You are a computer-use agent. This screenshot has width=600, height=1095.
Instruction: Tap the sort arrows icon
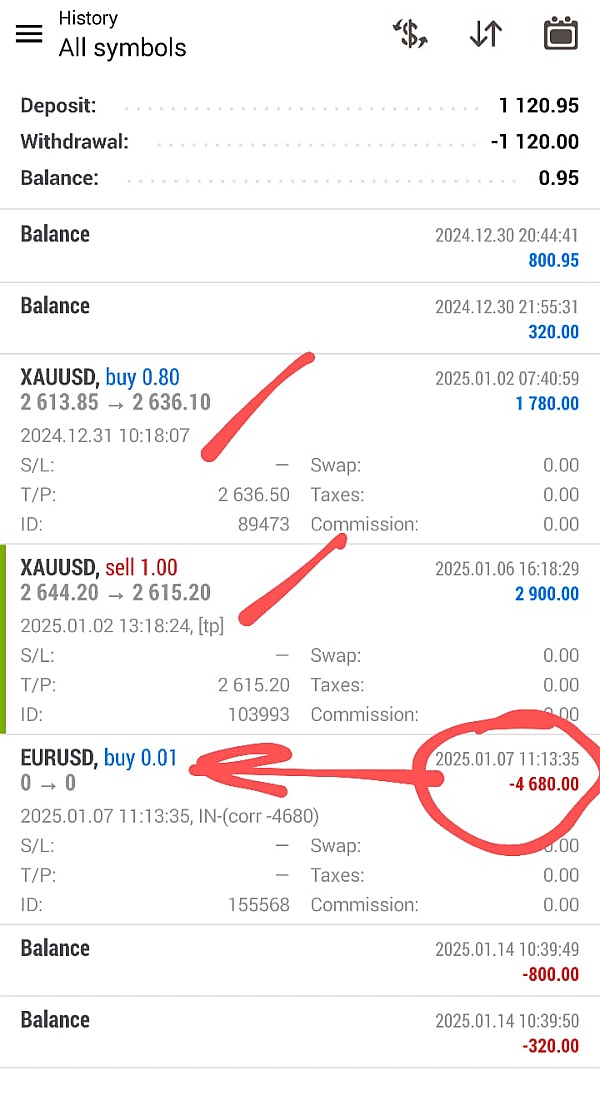coord(485,33)
